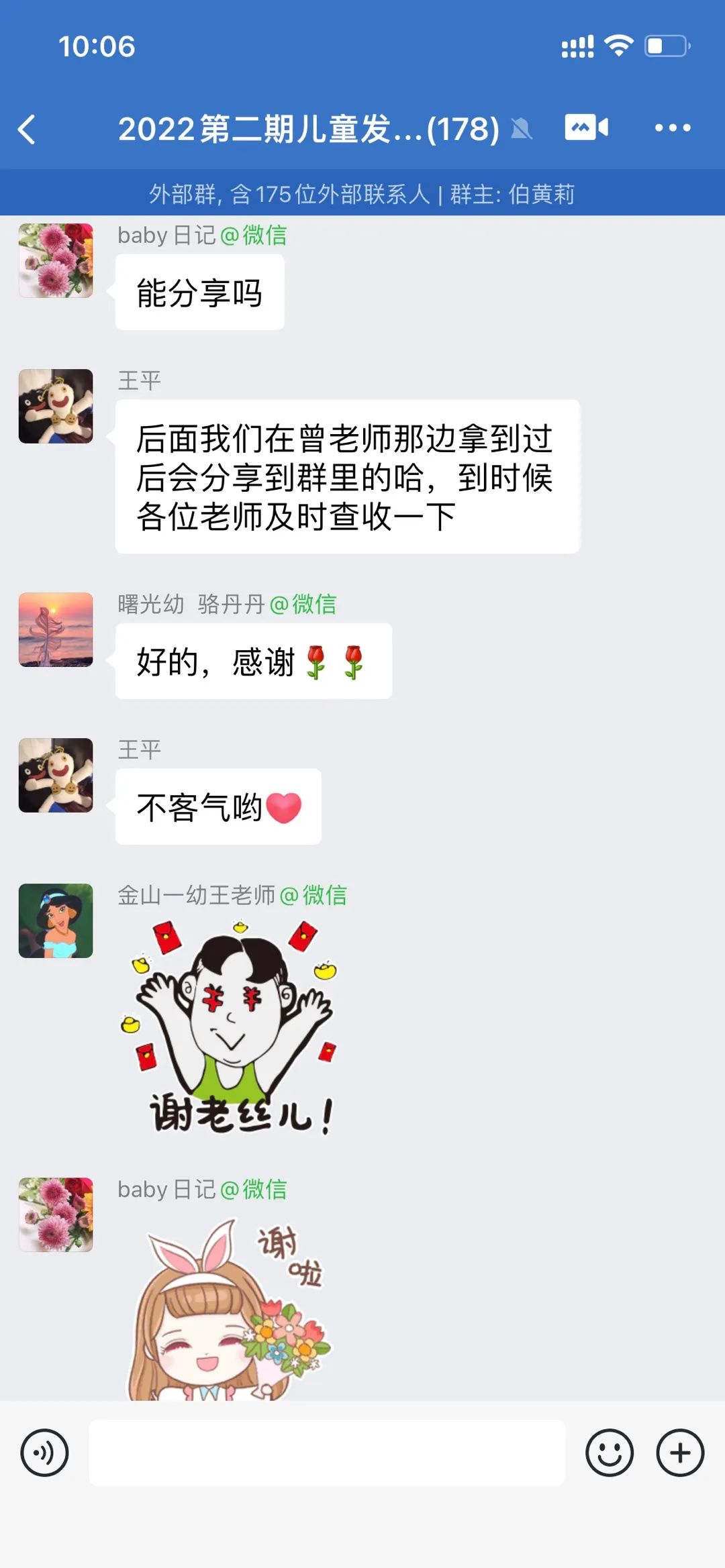Open 曙光幼 骆丹丹's profile avatar

click(56, 629)
